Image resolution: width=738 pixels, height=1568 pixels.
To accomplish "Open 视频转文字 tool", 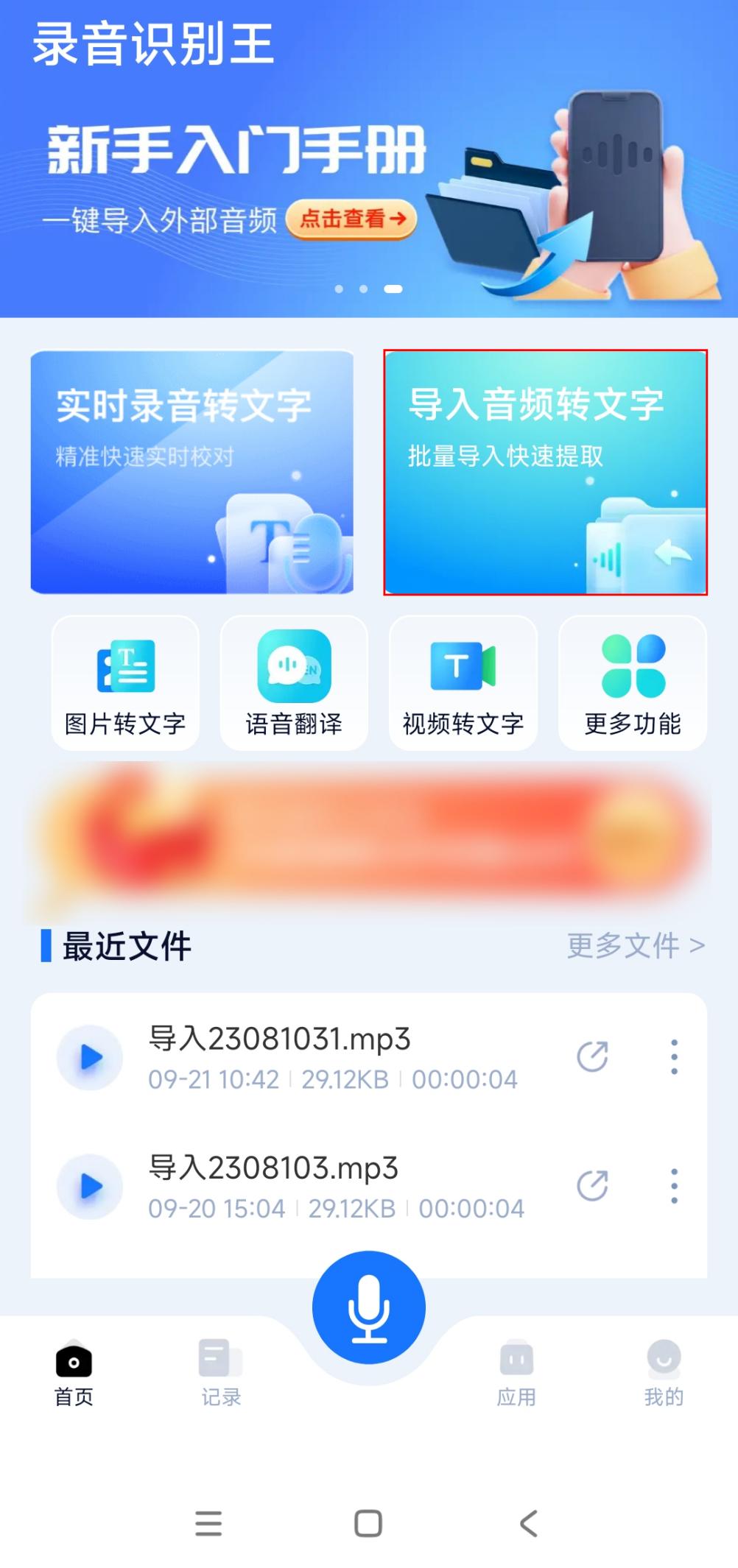I will [x=463, y=683].
